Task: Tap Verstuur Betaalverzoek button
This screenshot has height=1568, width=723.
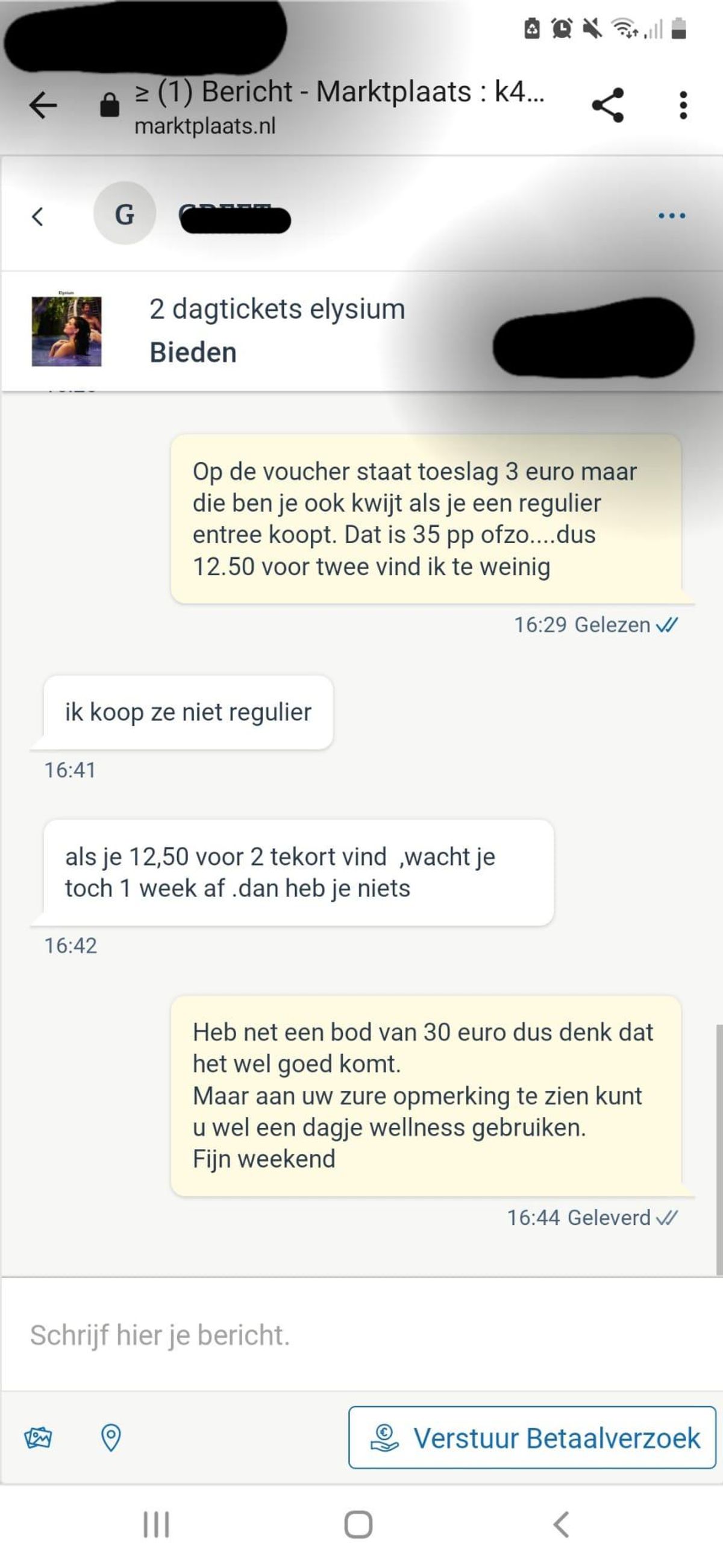Action: click(532, 1438)
